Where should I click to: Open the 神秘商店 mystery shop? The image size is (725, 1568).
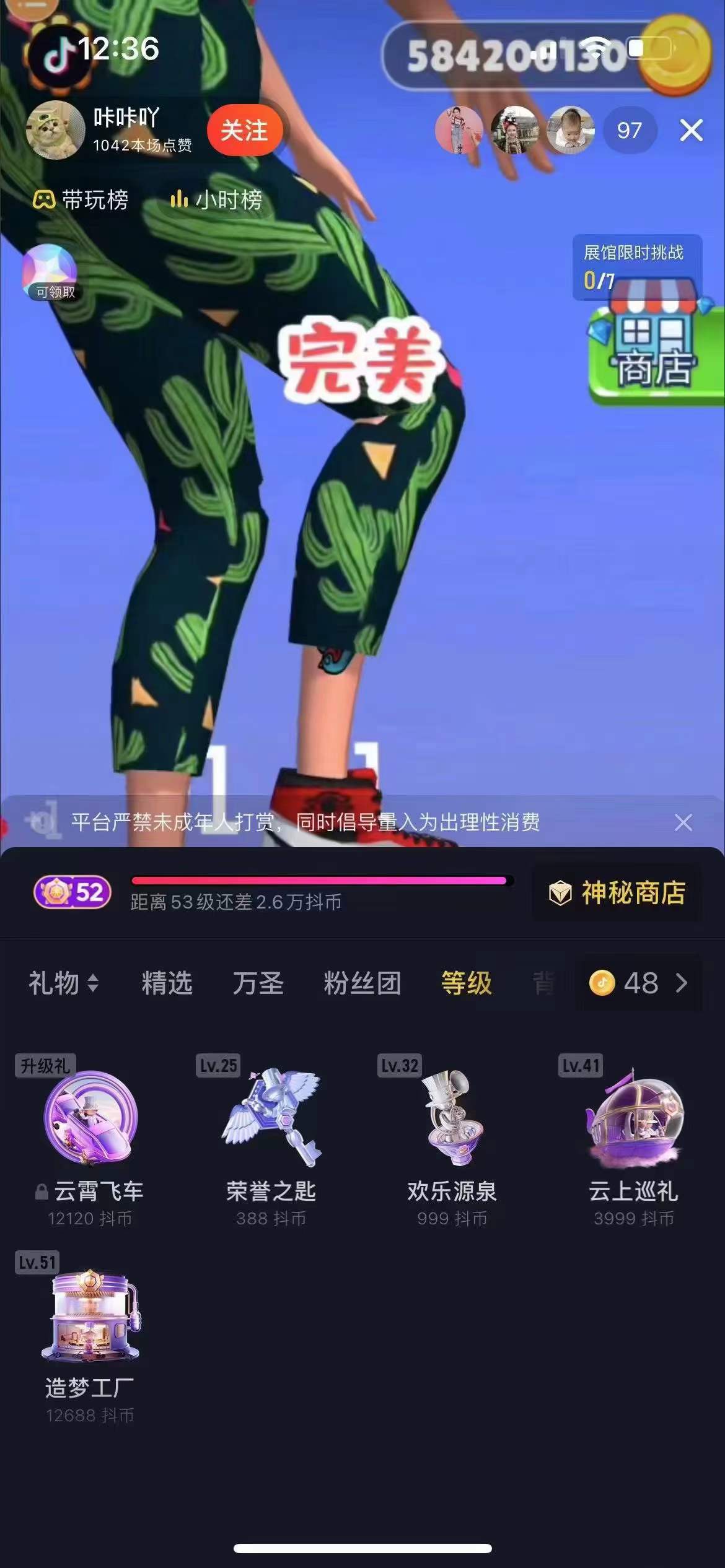[617, 893]
